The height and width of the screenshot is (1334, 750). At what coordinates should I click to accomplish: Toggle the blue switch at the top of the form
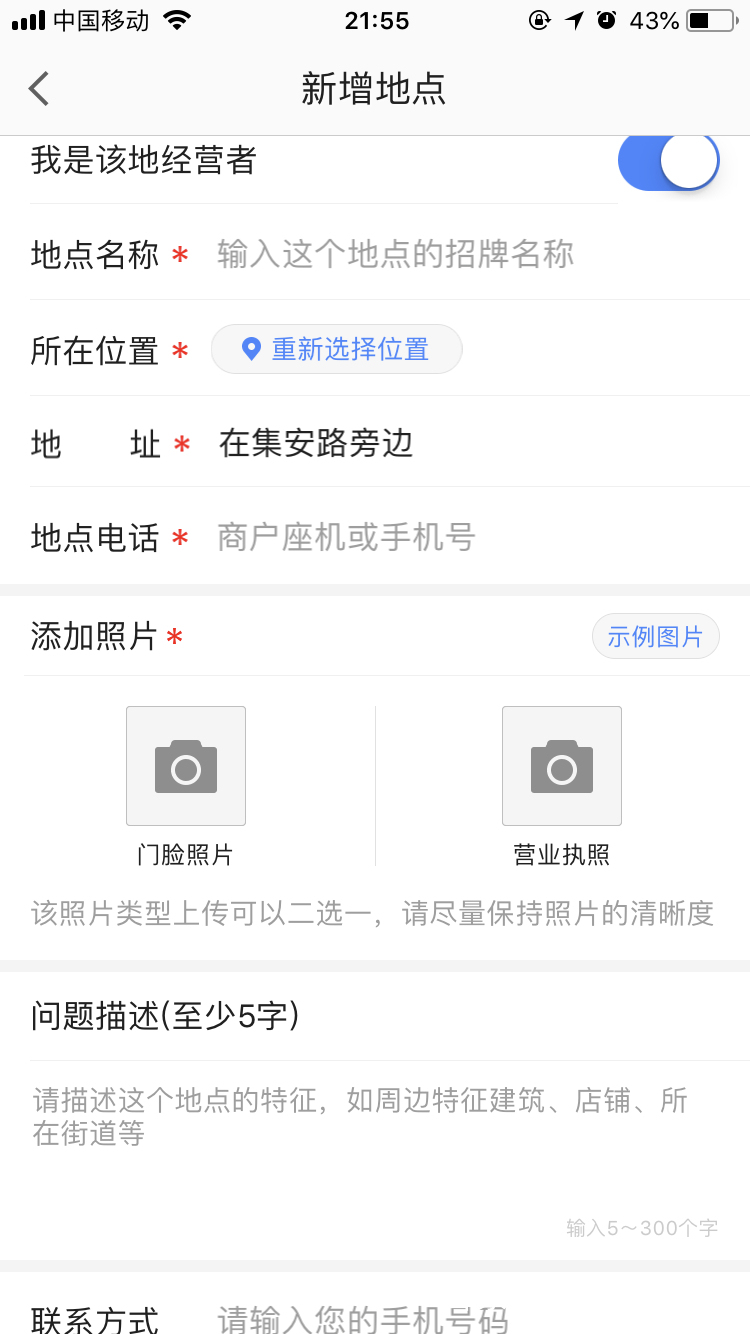click(668, 160)
